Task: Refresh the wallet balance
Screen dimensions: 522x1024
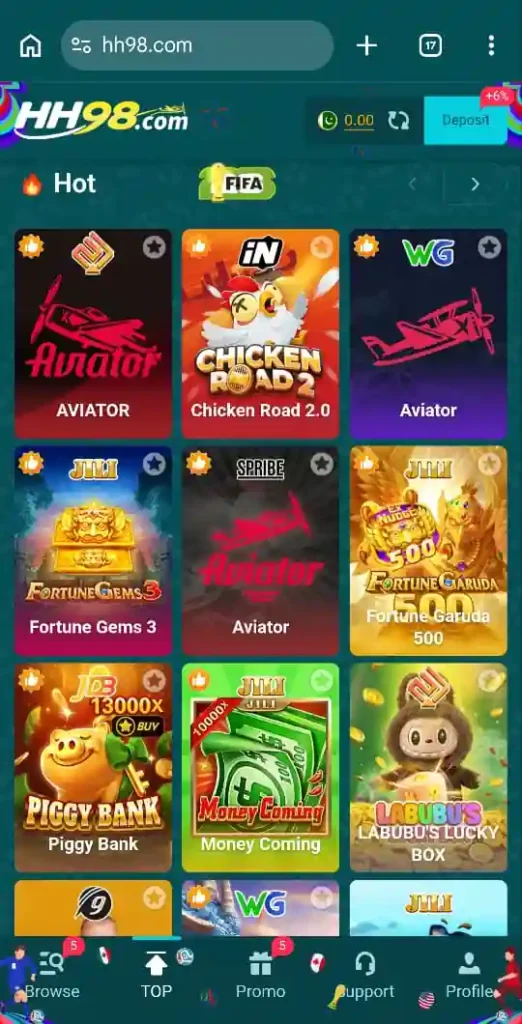Action: click(x=399, y=120)
